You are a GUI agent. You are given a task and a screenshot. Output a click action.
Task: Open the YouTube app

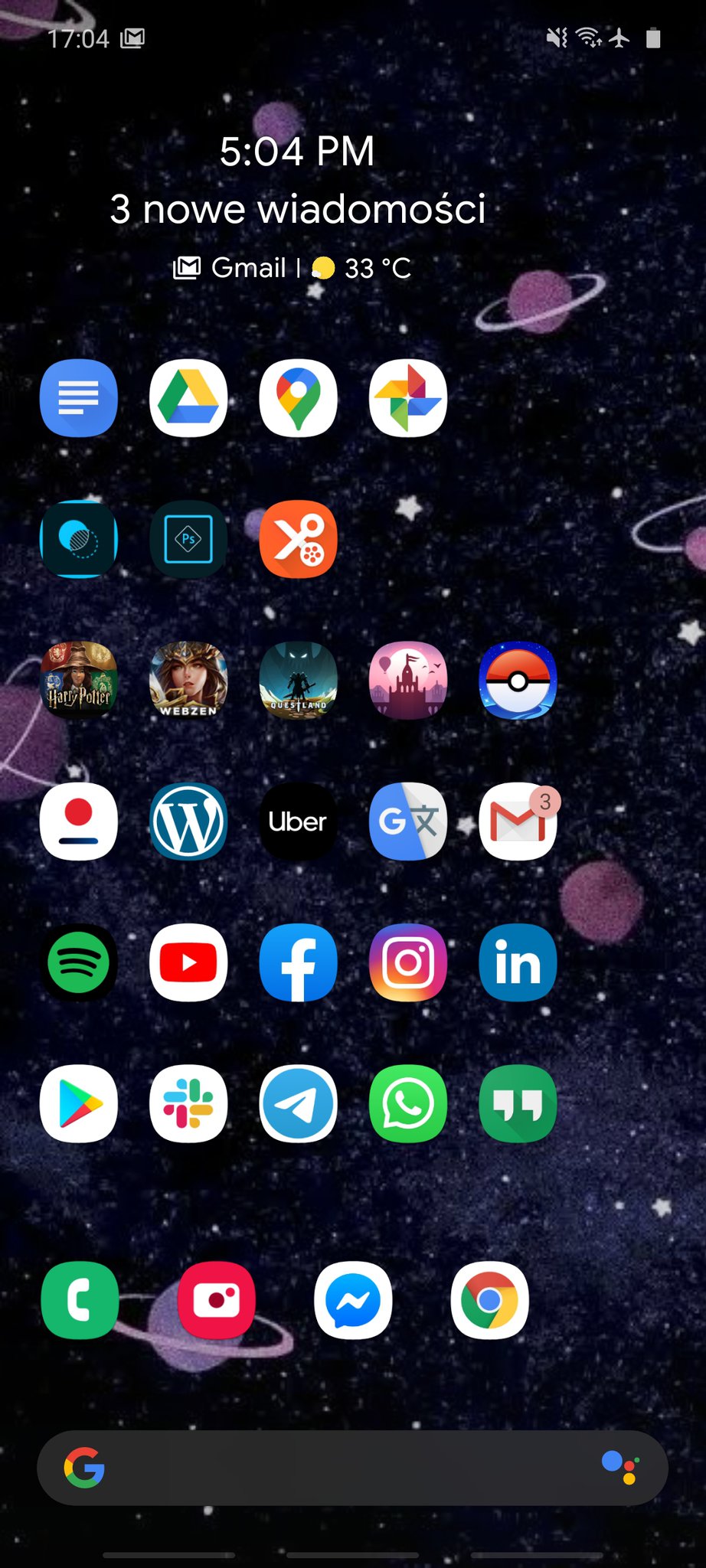click(188, 962)
